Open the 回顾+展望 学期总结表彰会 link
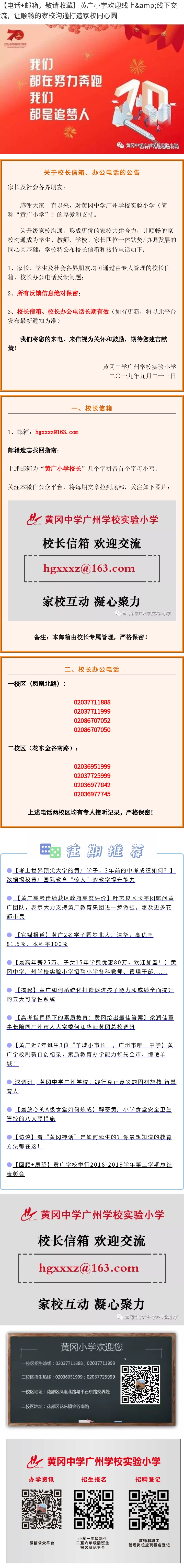Image resolution: width=184 pixels, height=1568 pixels. click(91, 1169)
